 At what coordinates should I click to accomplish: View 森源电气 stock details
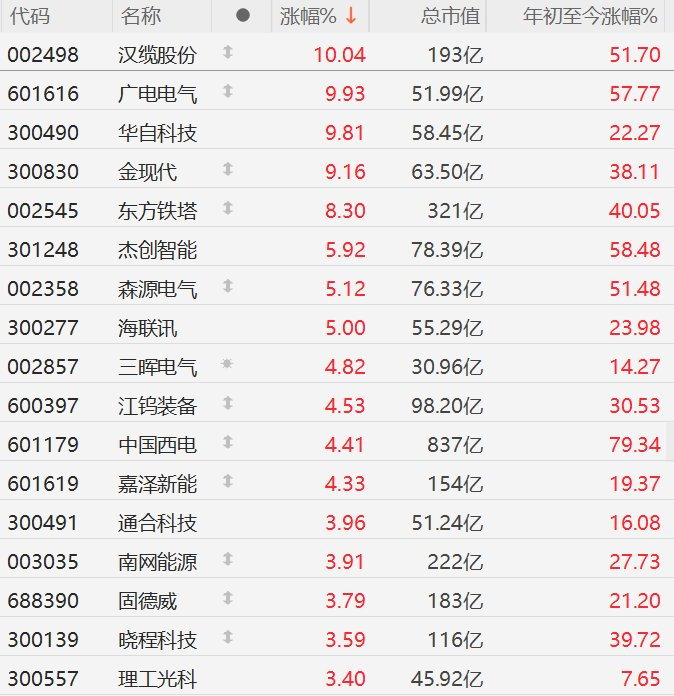[x=157, y=289]
